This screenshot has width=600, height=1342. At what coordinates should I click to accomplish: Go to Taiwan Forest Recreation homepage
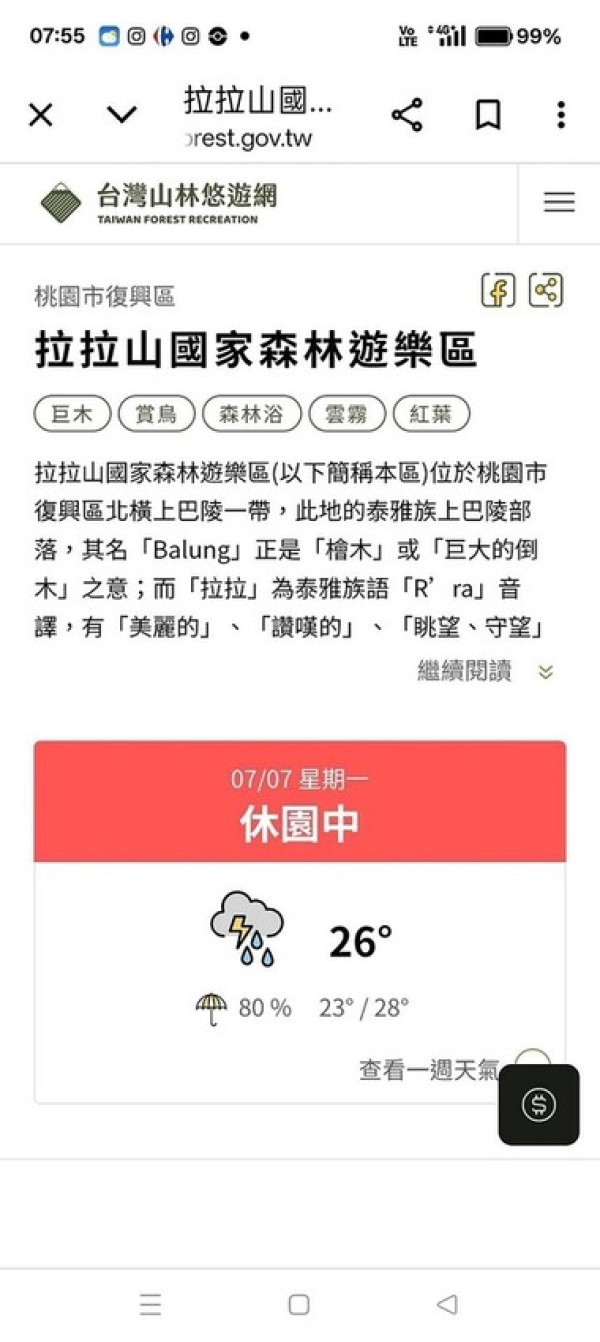point(160,203)
